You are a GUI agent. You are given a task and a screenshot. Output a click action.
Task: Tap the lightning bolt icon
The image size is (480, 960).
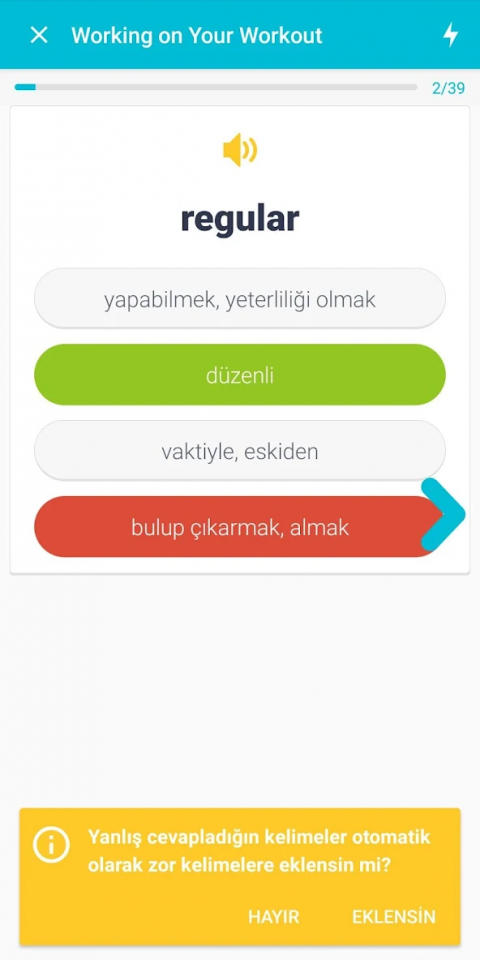(451, 35)
